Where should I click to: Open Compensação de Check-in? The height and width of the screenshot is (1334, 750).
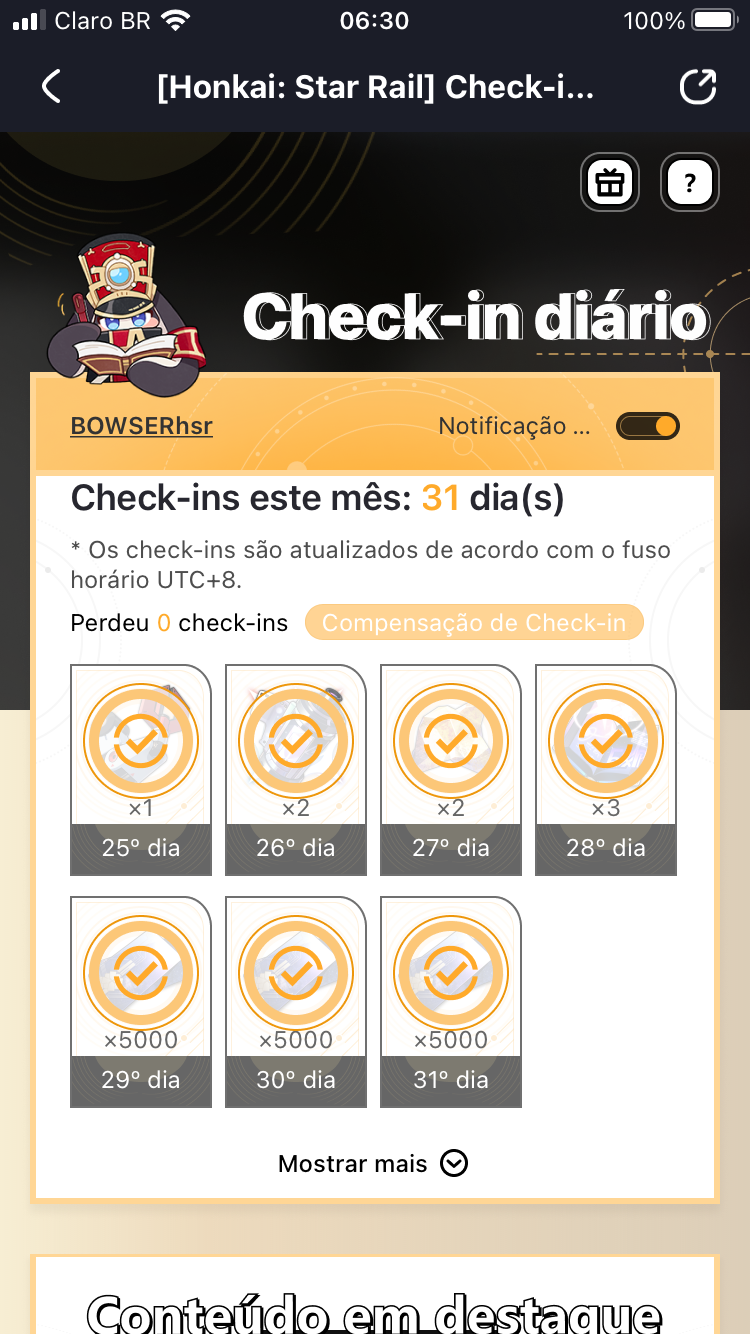(x=473, y=622)
